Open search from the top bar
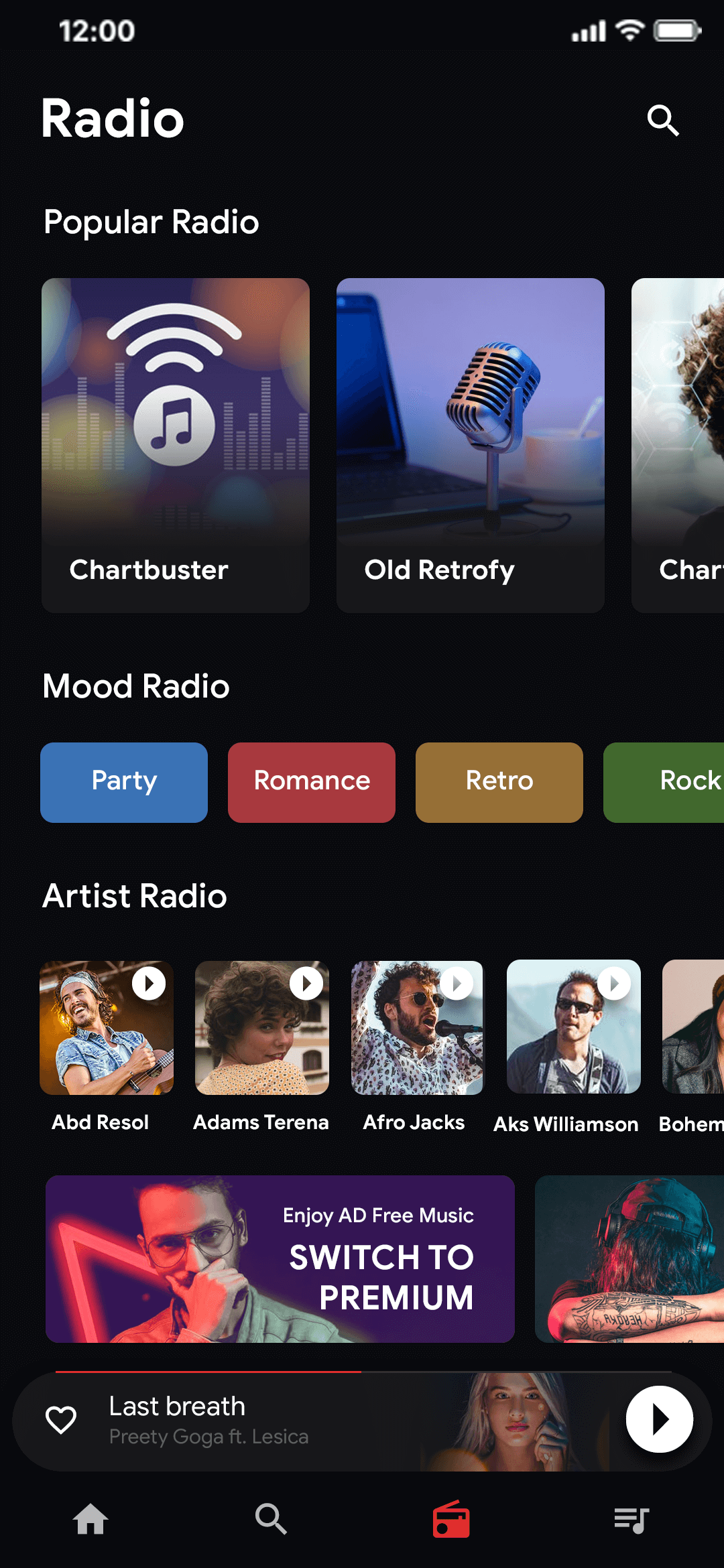Image resolution: width=724 pixels, height=1568 pixels. (x=662, y=121)
